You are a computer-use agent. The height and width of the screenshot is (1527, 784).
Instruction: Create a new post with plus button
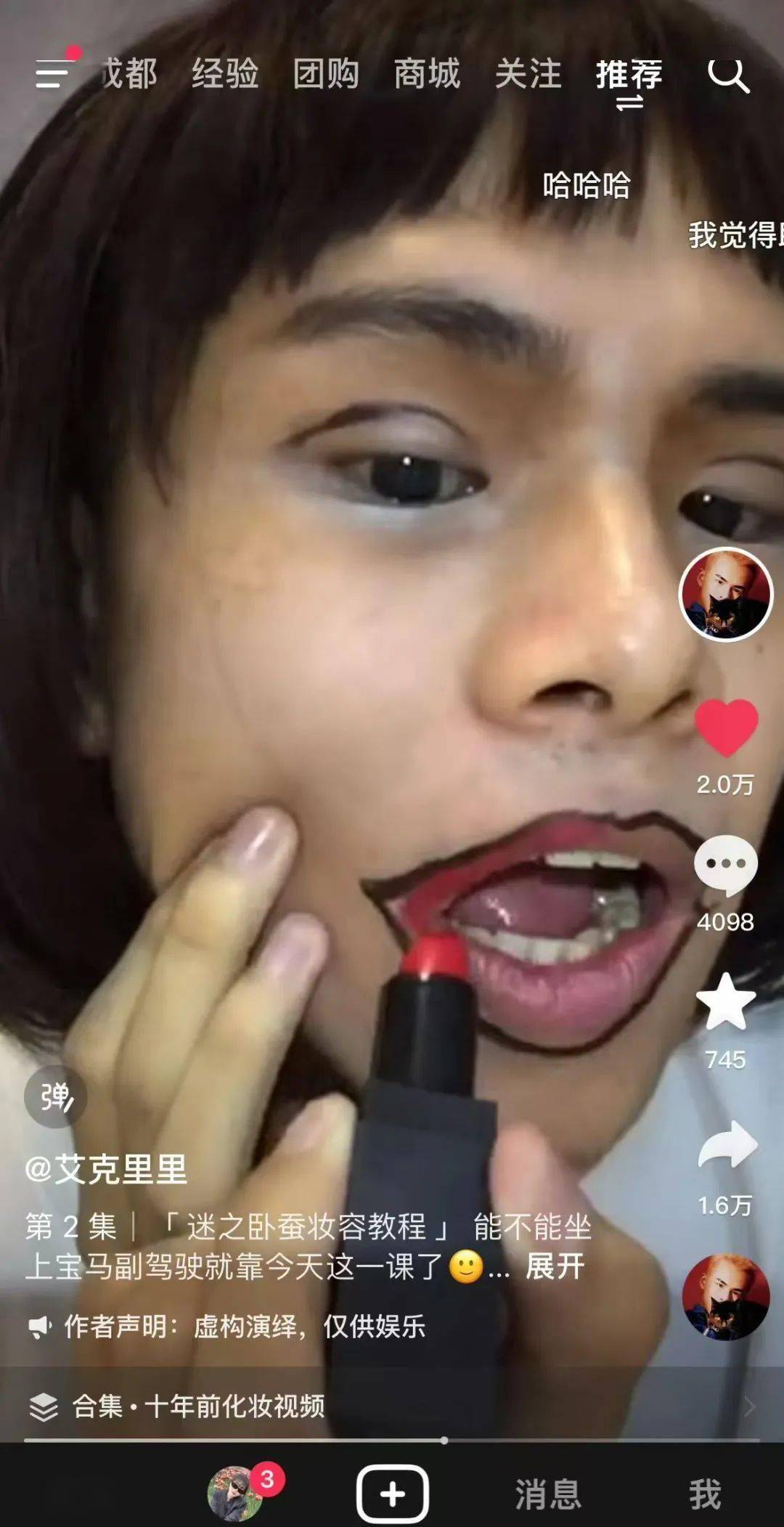tap(392, 1494)
